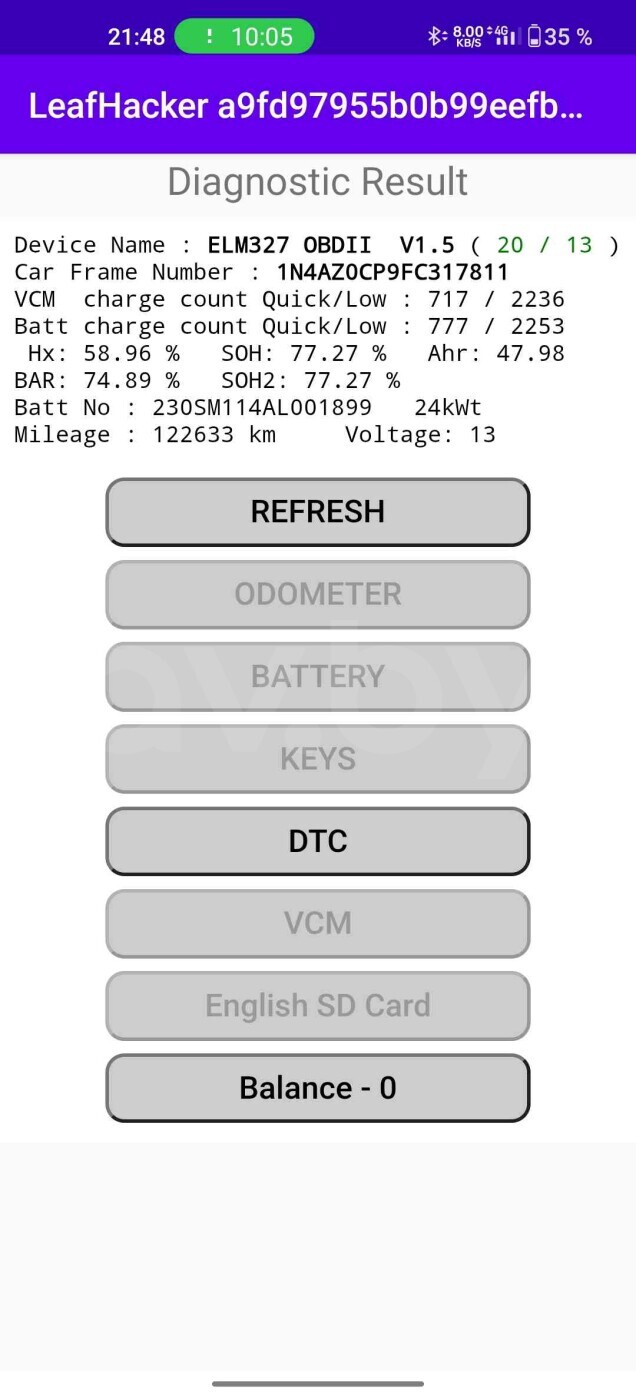
Task: Tap the English SD Card button
Action: click(x=318, y=1006)
